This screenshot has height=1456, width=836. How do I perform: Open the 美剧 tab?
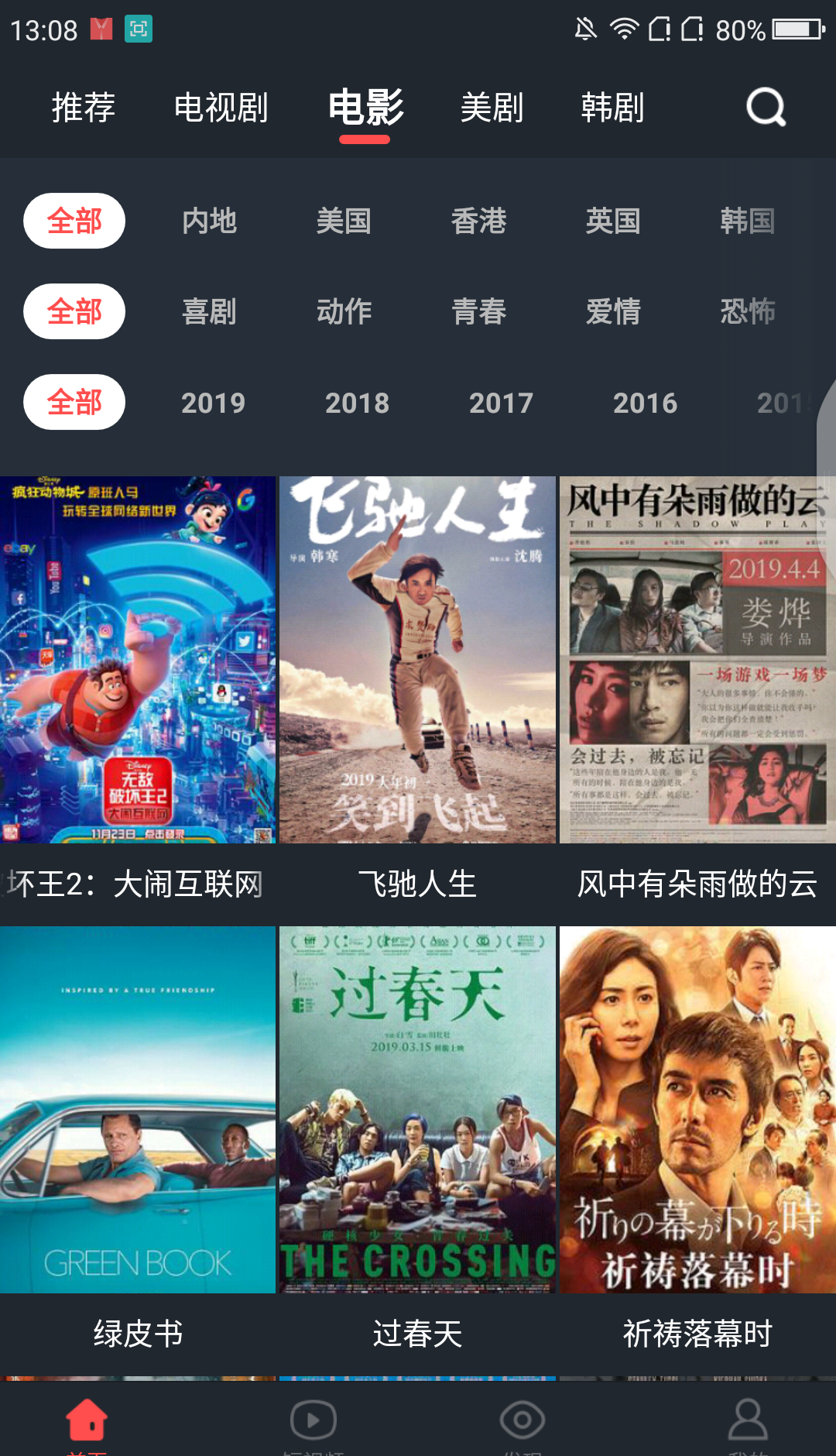coord(492,107)
